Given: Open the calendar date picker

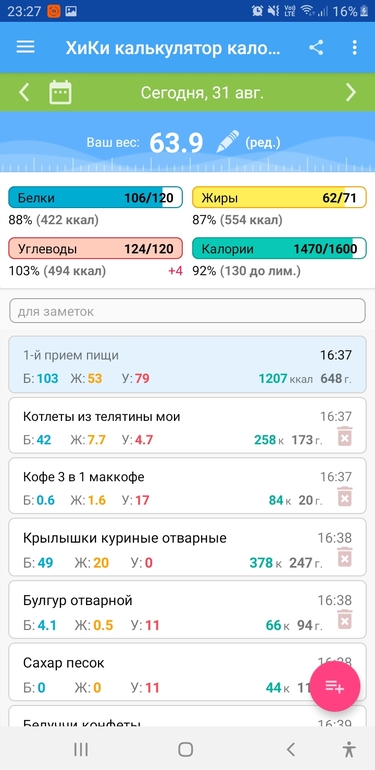Looking at the screenshot, I should tap(60, 92).
